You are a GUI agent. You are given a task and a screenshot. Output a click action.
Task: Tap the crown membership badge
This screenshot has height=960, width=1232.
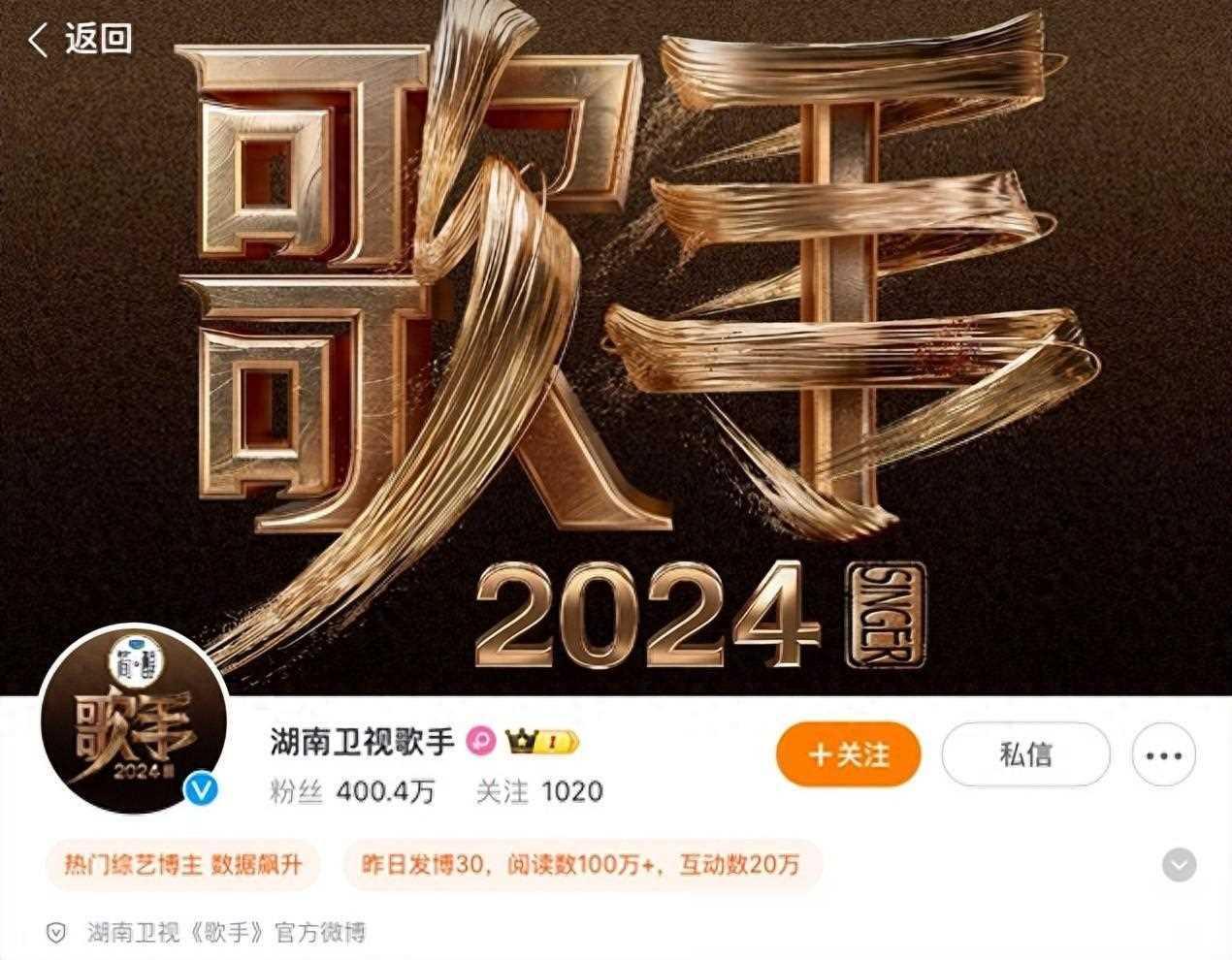pos(541,743)
